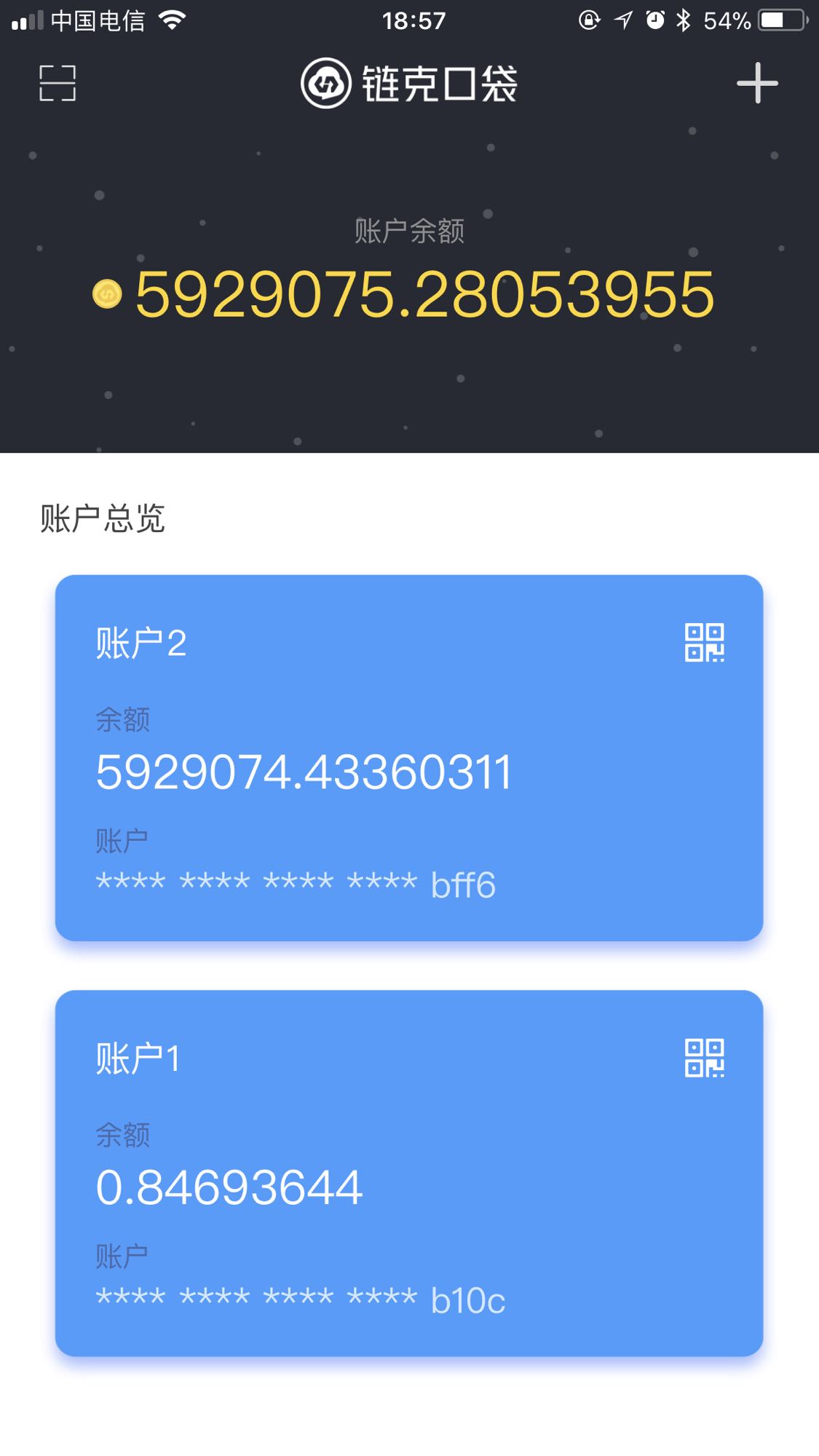Show the QR code for 账户2
Image resolution: width=819 pixels, height=1456 pixels.
coord(704,643)
